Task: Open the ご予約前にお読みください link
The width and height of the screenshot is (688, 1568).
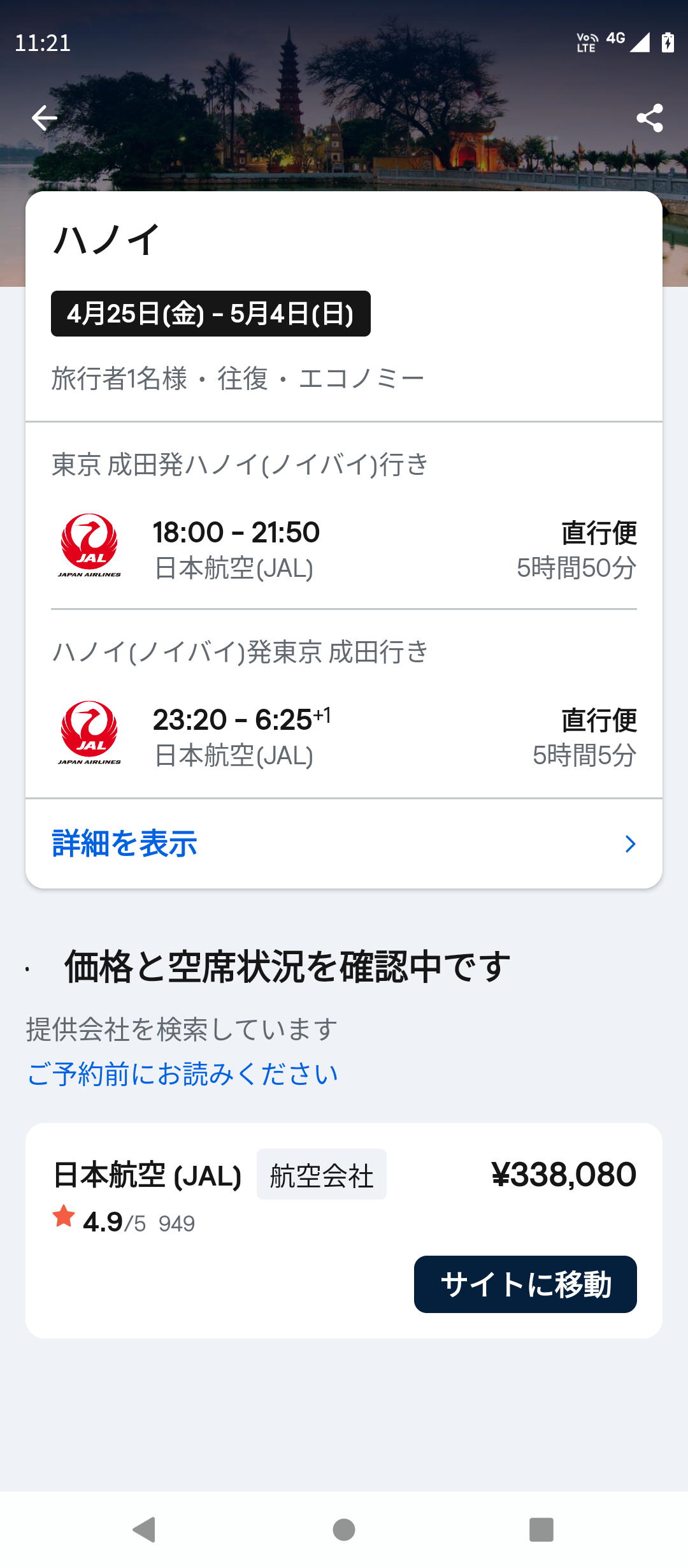Action: coord(182,1074)
